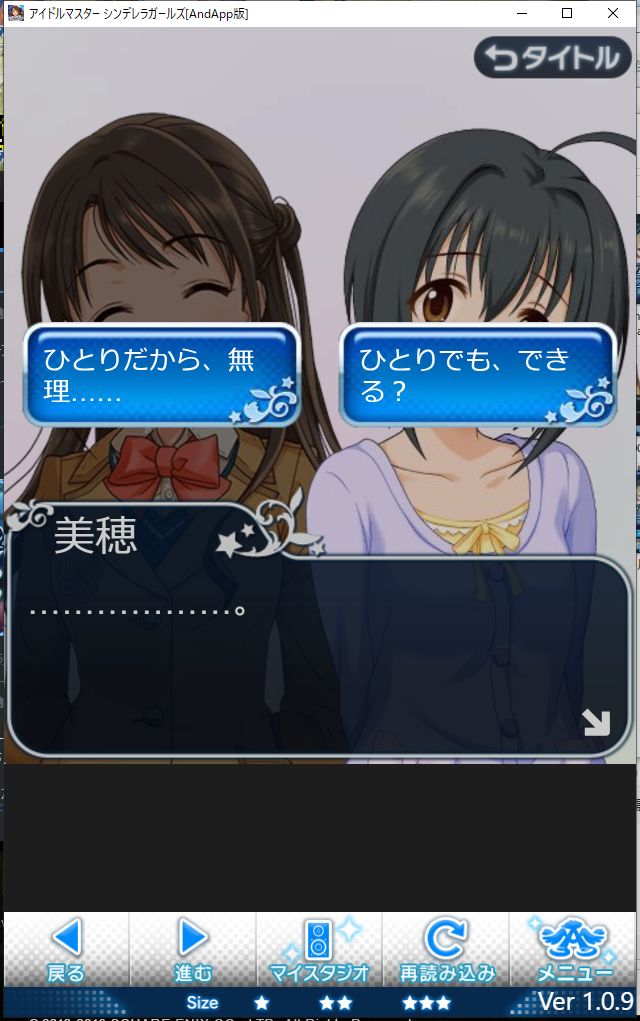Minimize the game window
Screen dimensions: 640x1021
point(521,13)
